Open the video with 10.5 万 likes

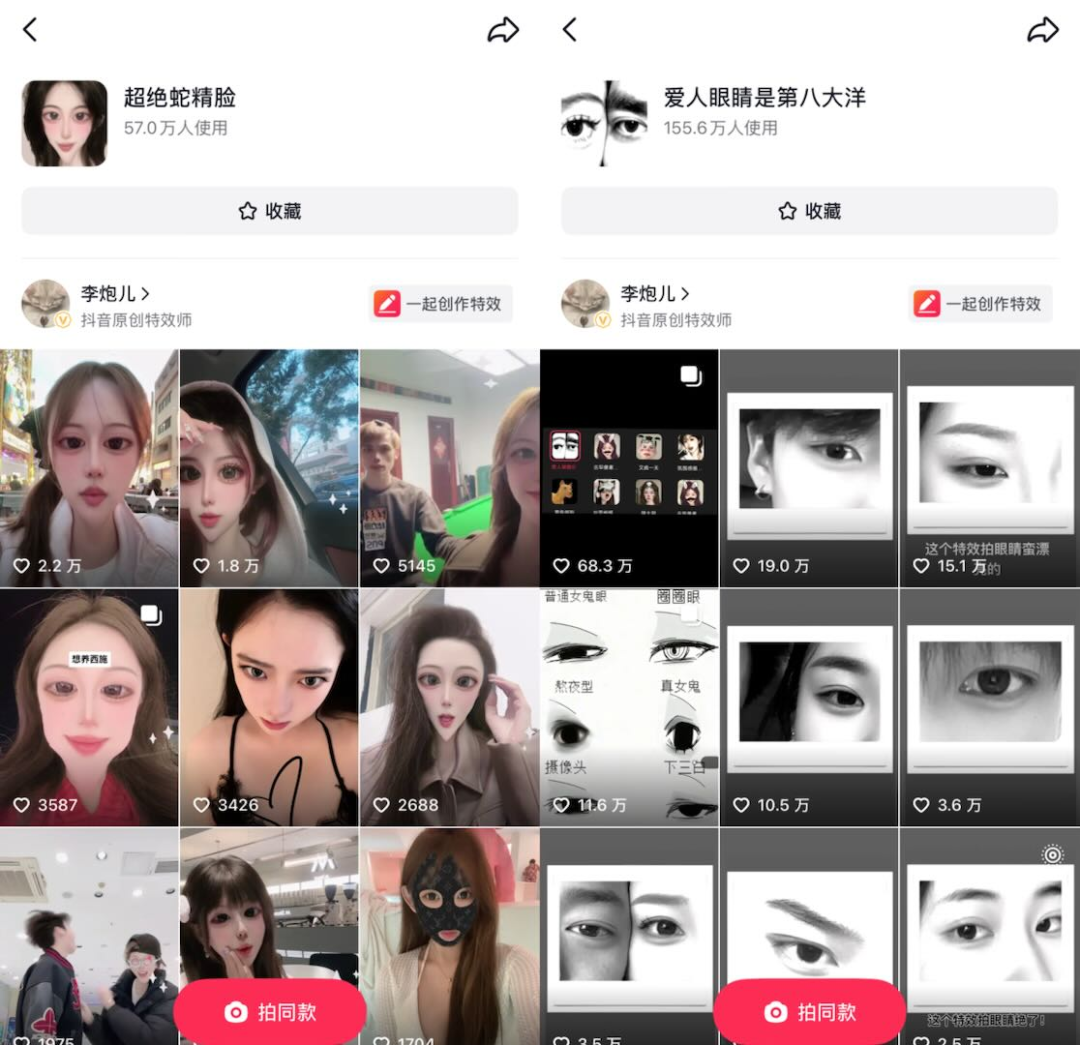(809, 707)
